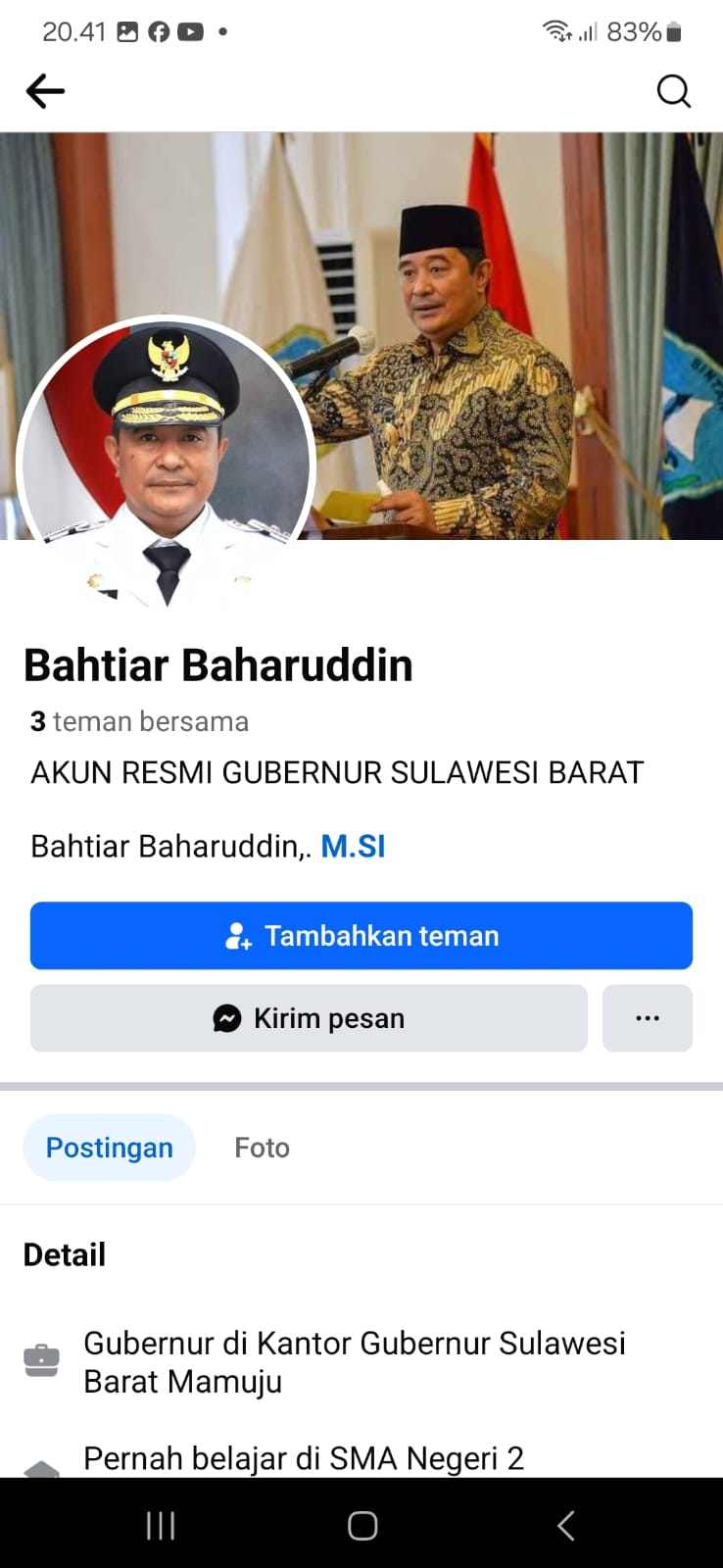The height and width of the screenshot is (1568, 723).
Task: Tap the blue M.SI link
Action: click(x=353, y=847)
